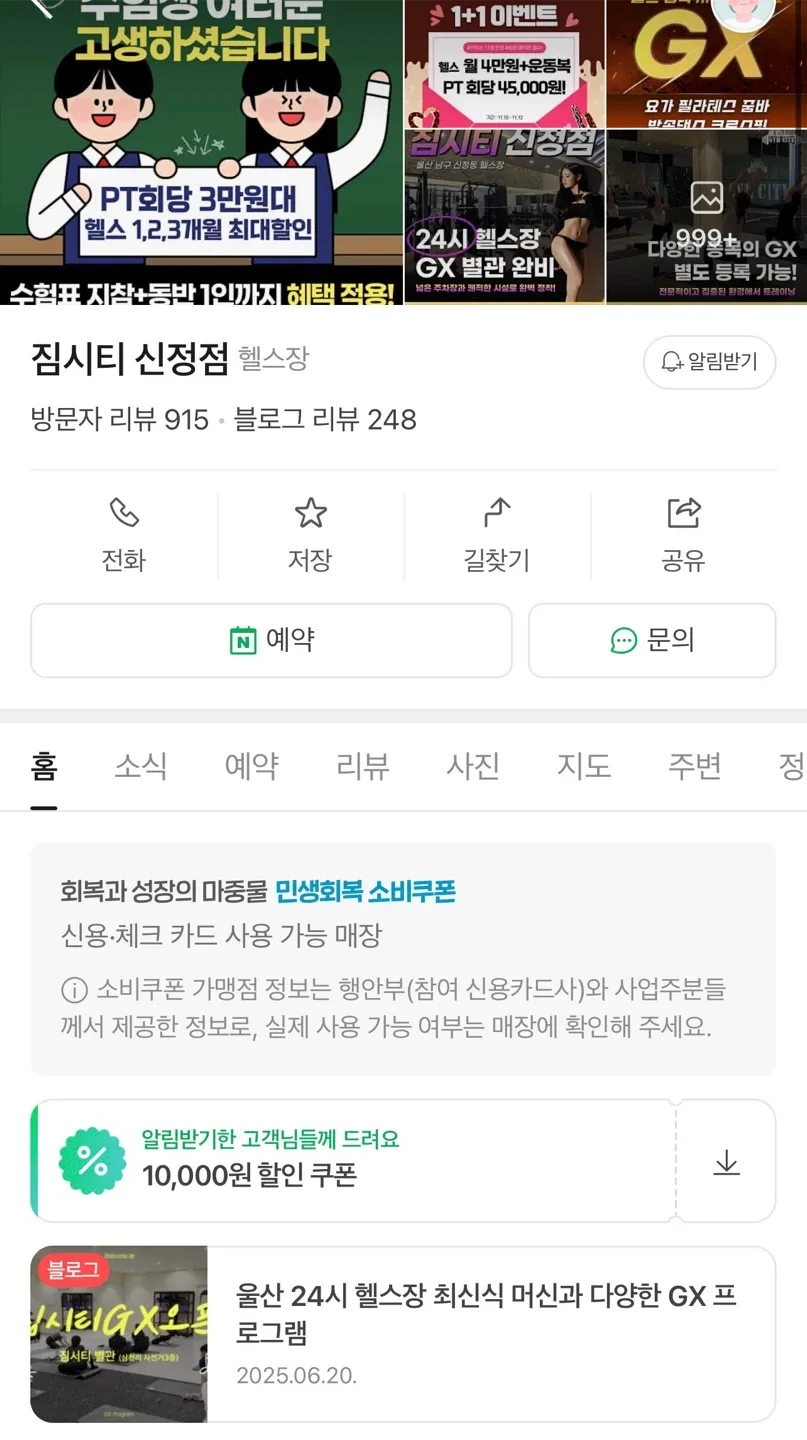Viewport: 807px width, 1440px height.
Task: Share this place via 공유
Action: (x=684, y=535)
